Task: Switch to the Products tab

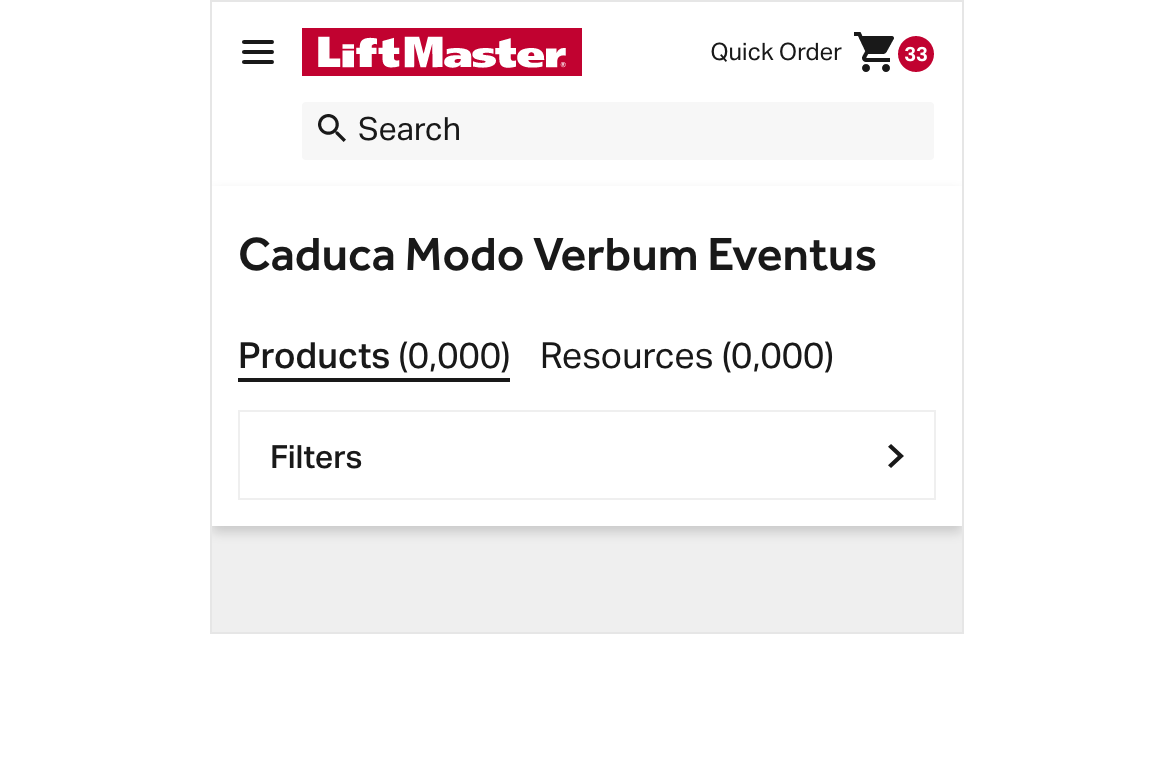Action: (x=374, y=356)
